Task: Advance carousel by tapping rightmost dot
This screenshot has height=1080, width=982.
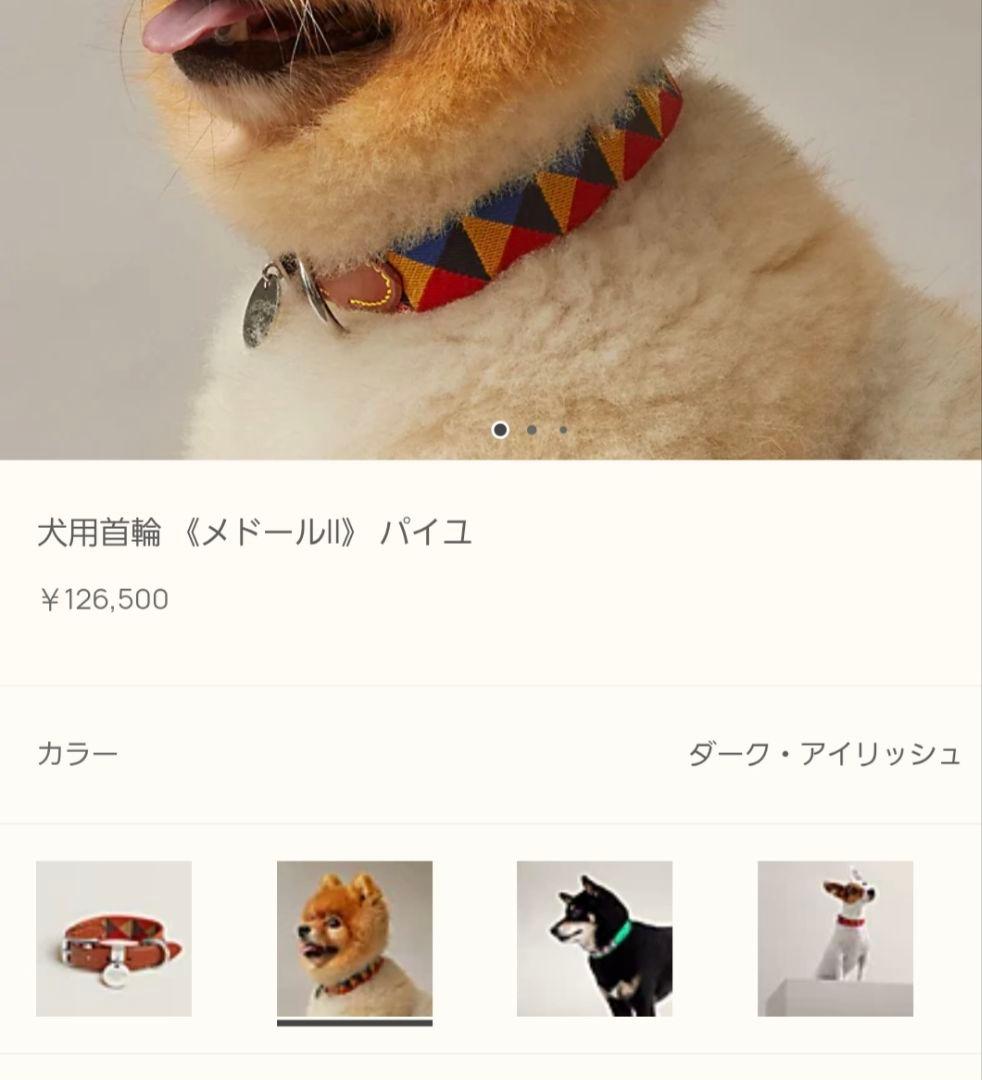Action: click(561, 430)
